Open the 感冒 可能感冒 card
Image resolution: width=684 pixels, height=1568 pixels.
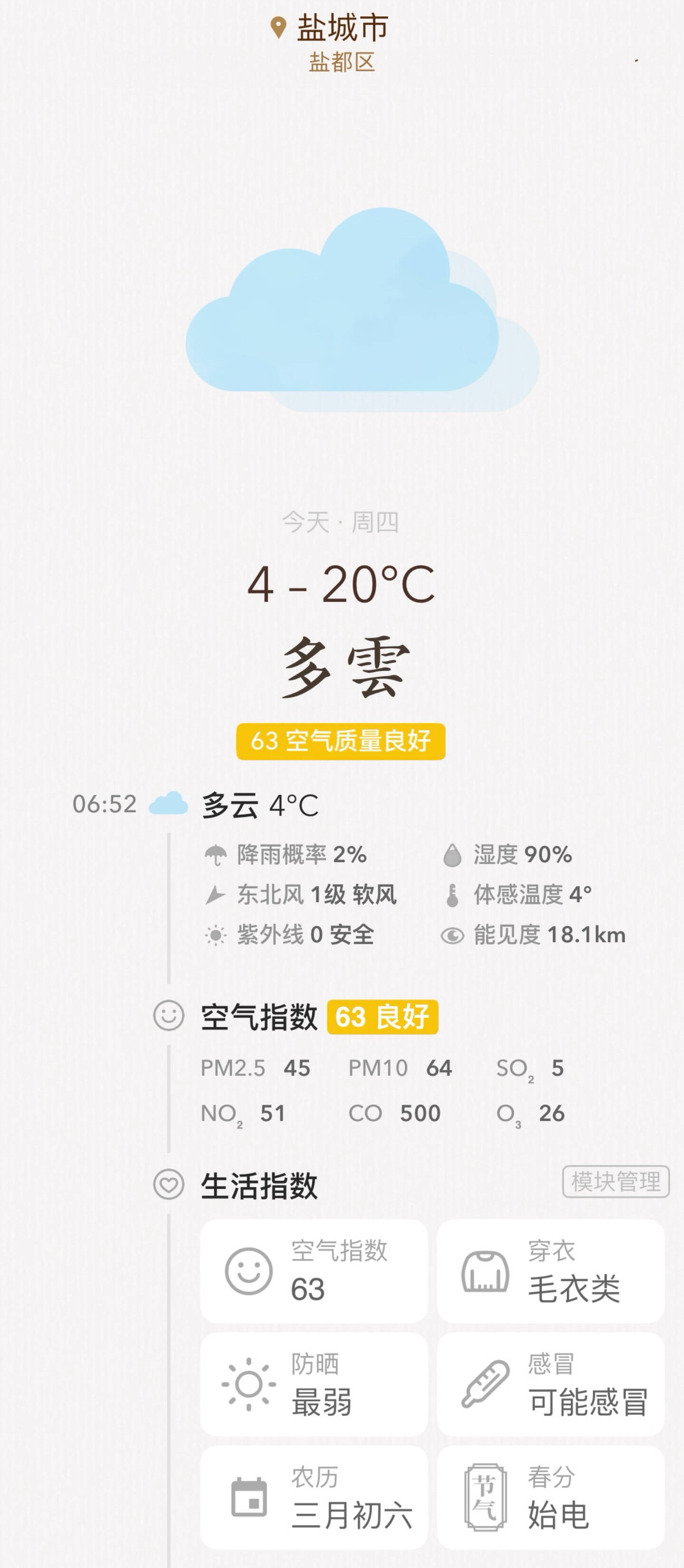(550, 1384)
